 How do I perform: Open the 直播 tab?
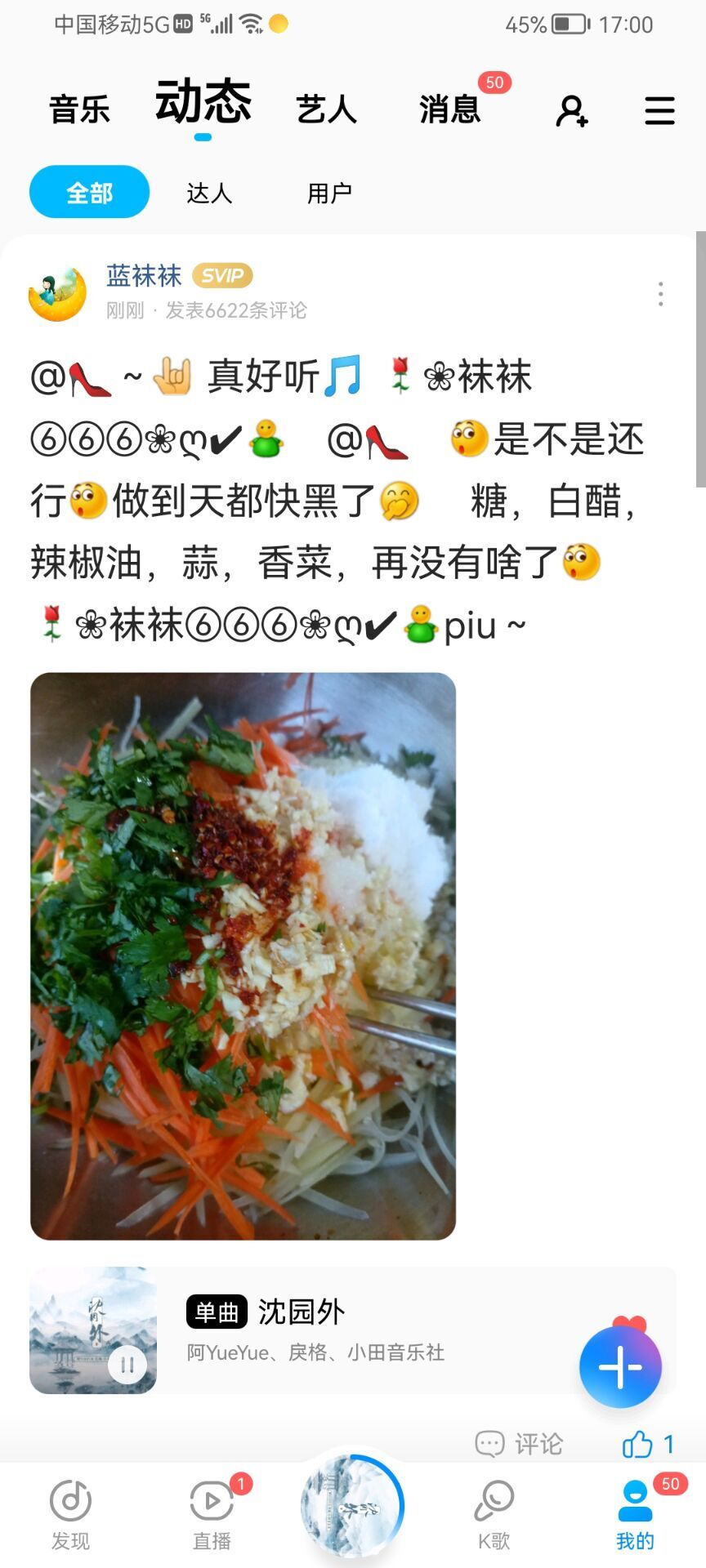(x=212, y=1514)
